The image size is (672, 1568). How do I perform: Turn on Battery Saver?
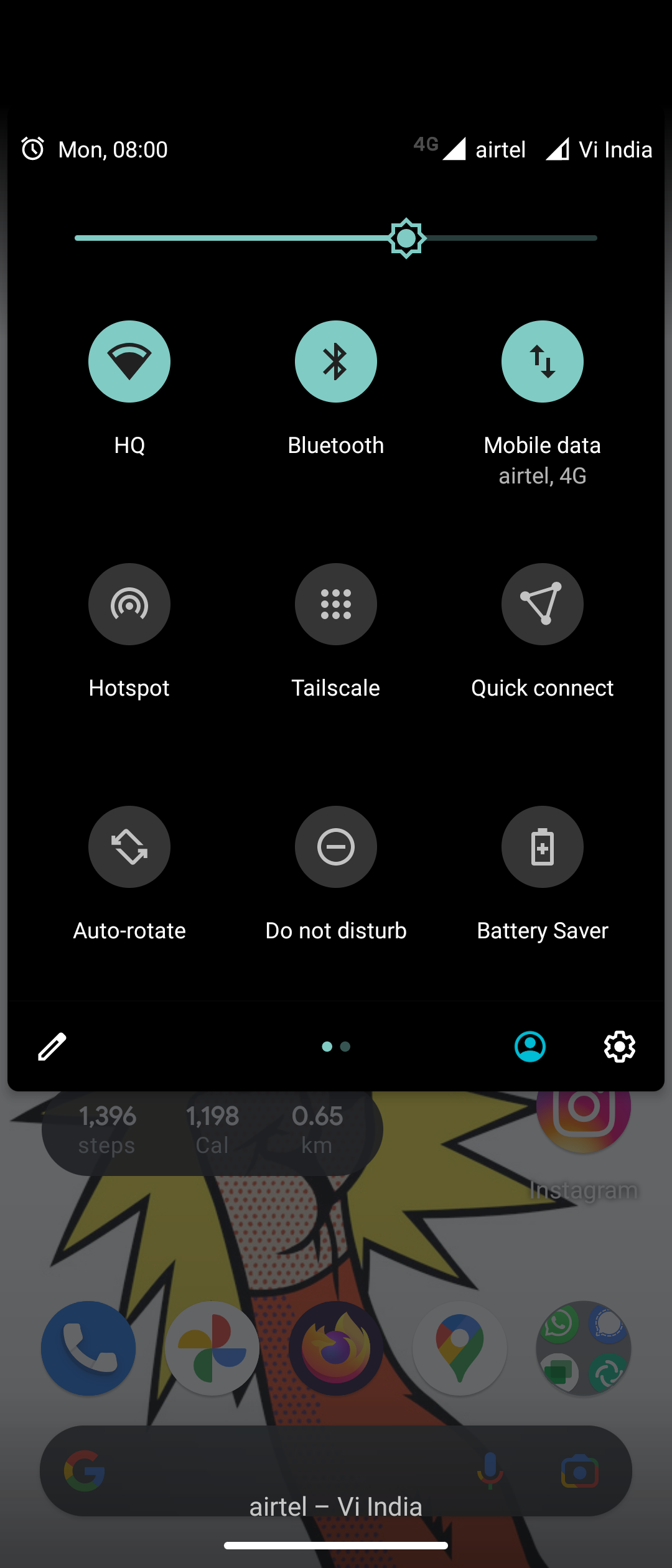(542, 847)
